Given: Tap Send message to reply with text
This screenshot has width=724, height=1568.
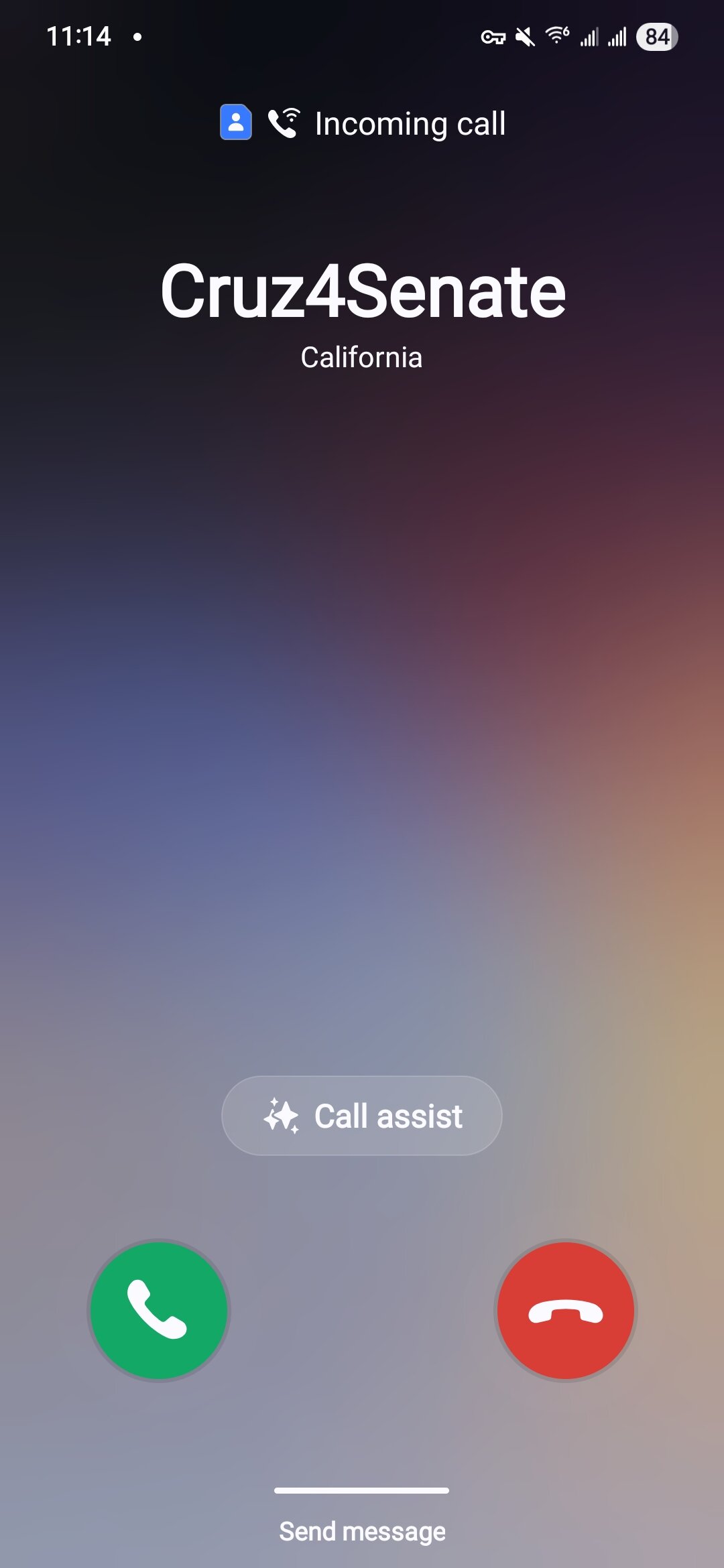Looking at the screenshot, I should click(362, 1531).
